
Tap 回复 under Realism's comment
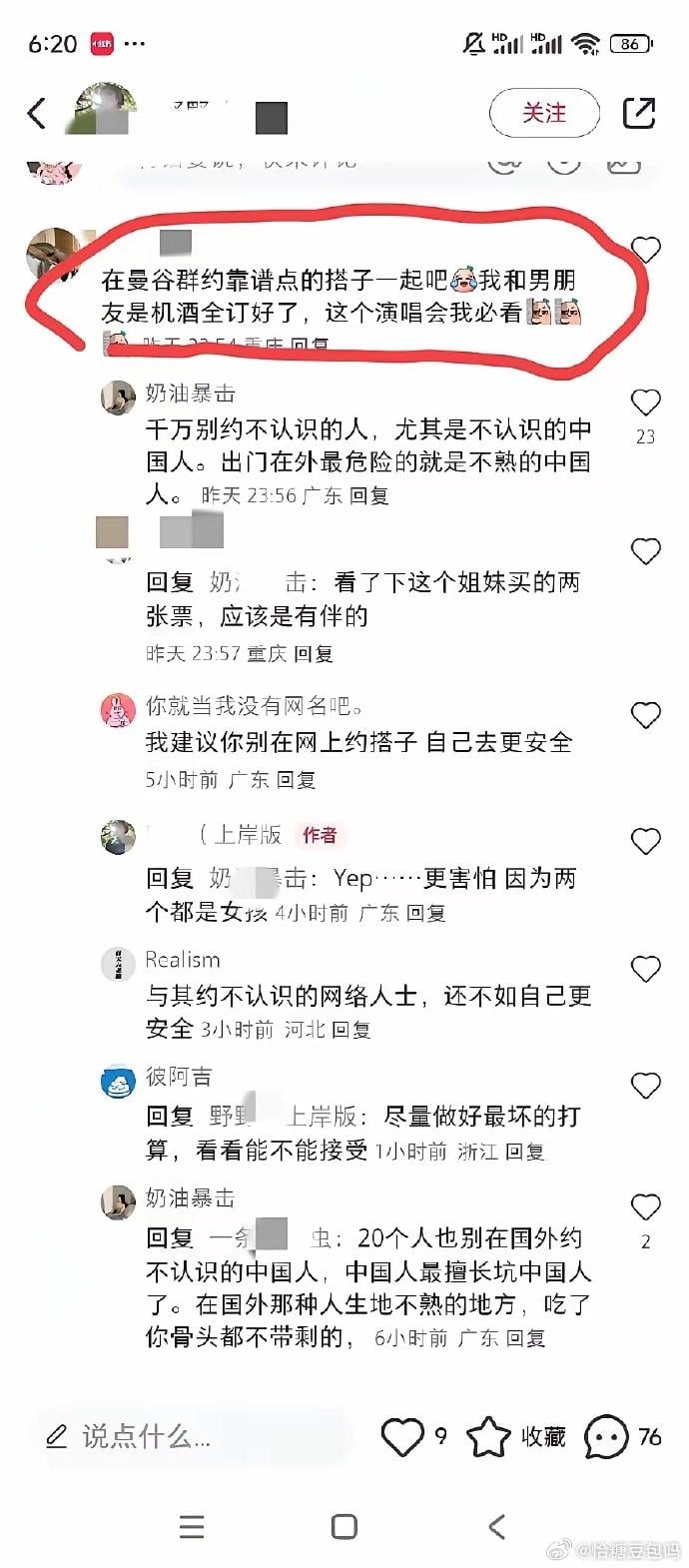point(350,1030)
